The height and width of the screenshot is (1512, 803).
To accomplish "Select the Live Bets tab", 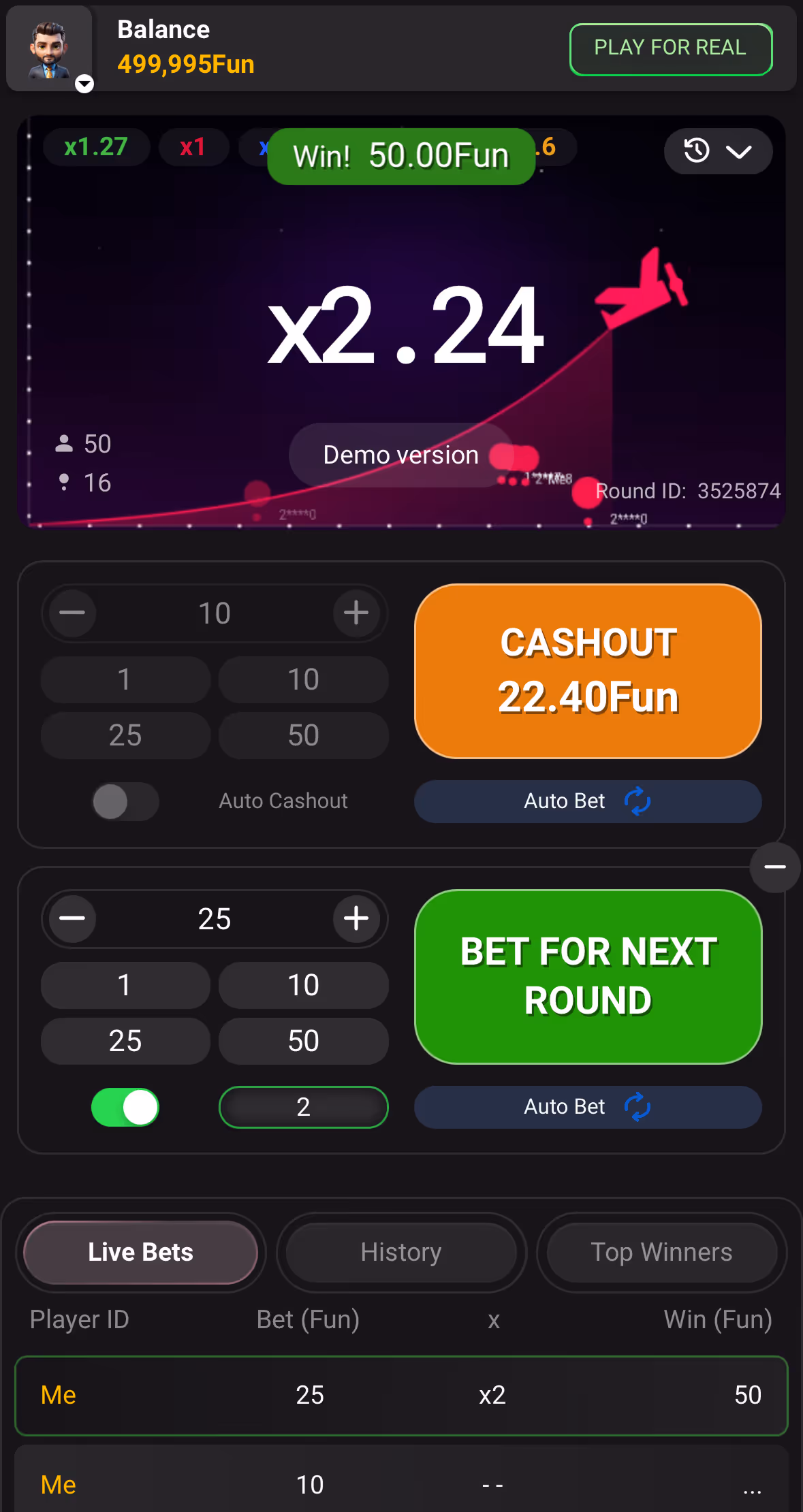I will tap(141, 1252).
